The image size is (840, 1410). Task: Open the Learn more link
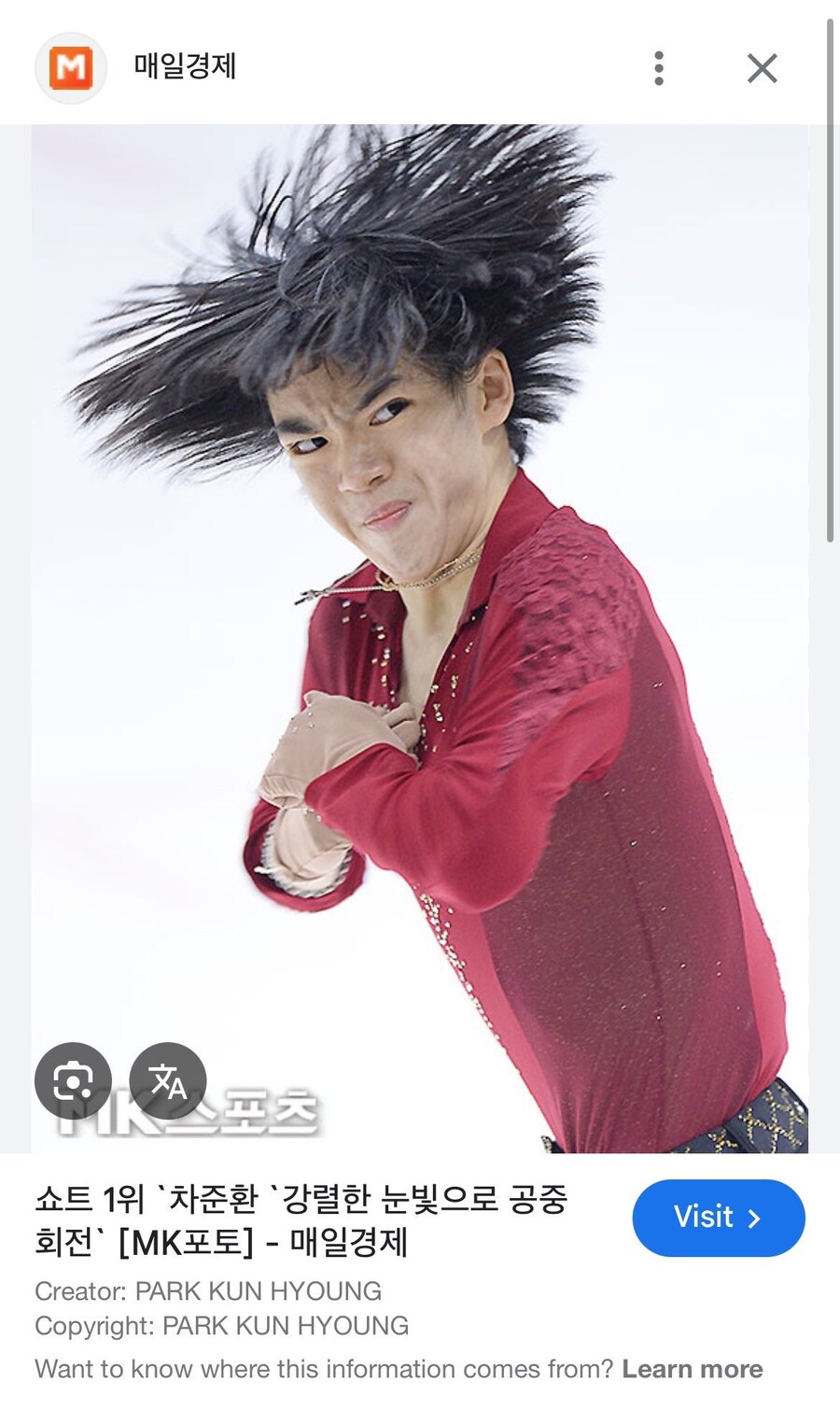tap(692, 1369)
